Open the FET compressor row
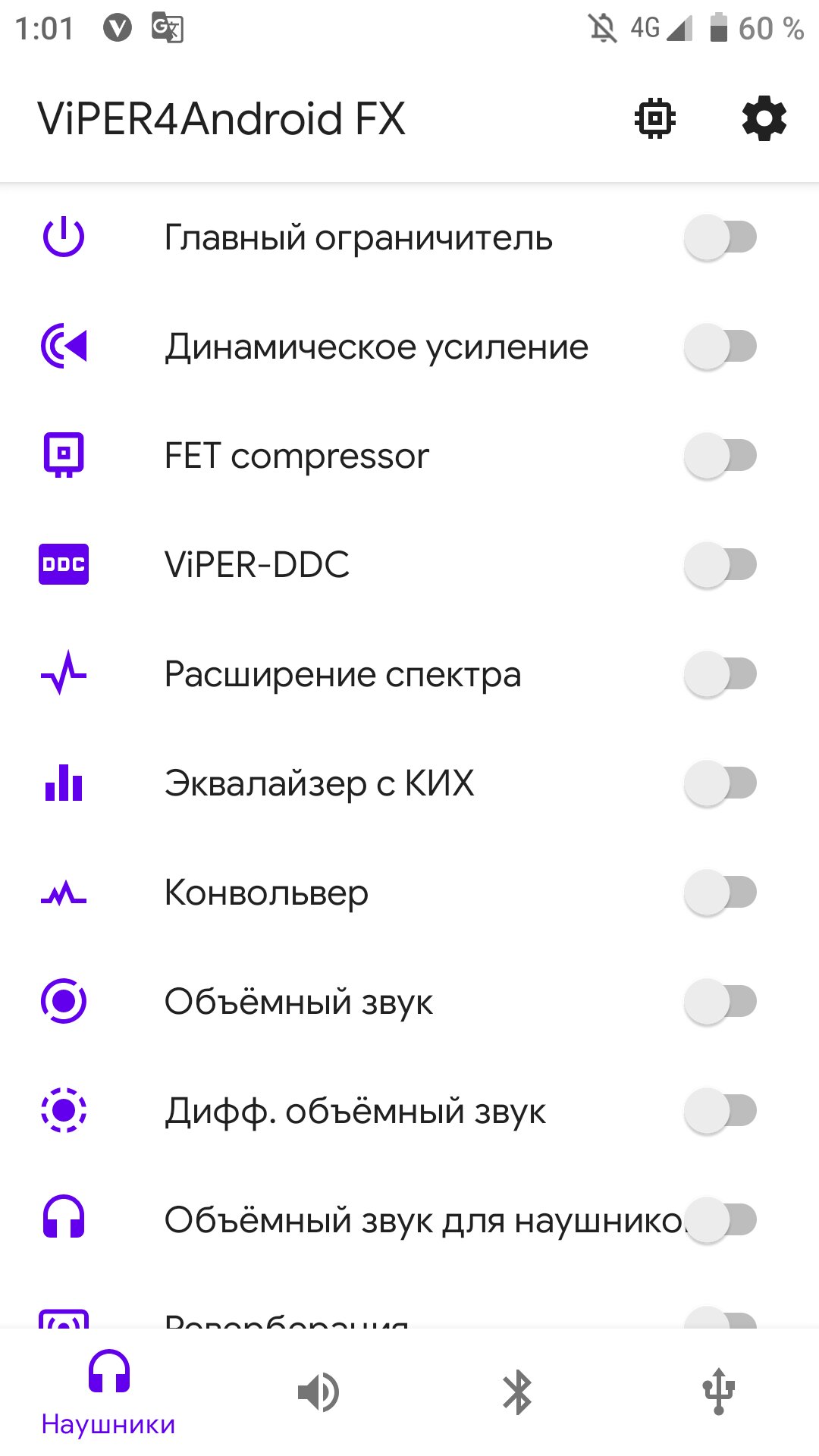 click(x=409, y=456)
